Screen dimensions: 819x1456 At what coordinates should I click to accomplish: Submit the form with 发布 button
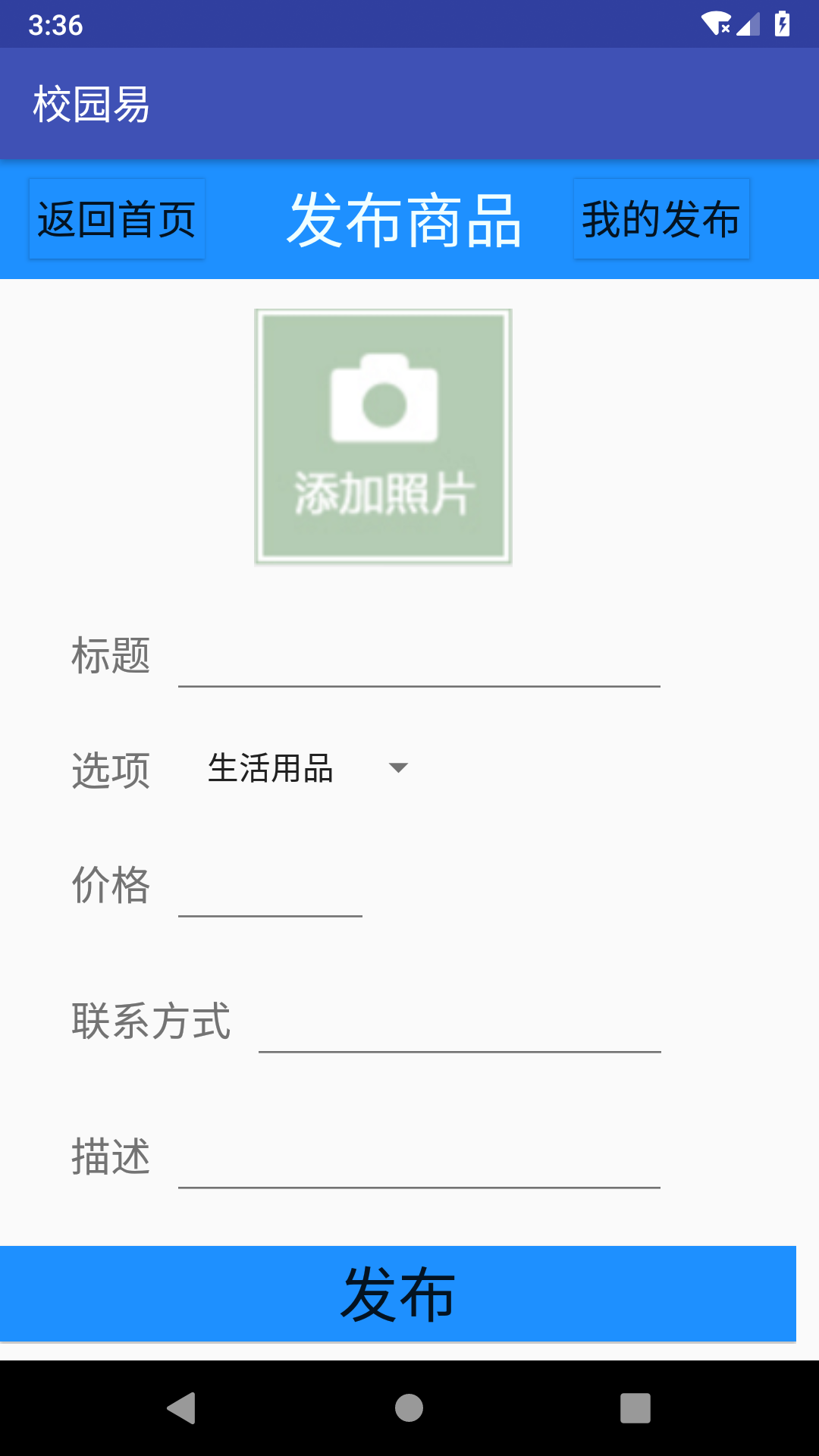coord(397,1294)
